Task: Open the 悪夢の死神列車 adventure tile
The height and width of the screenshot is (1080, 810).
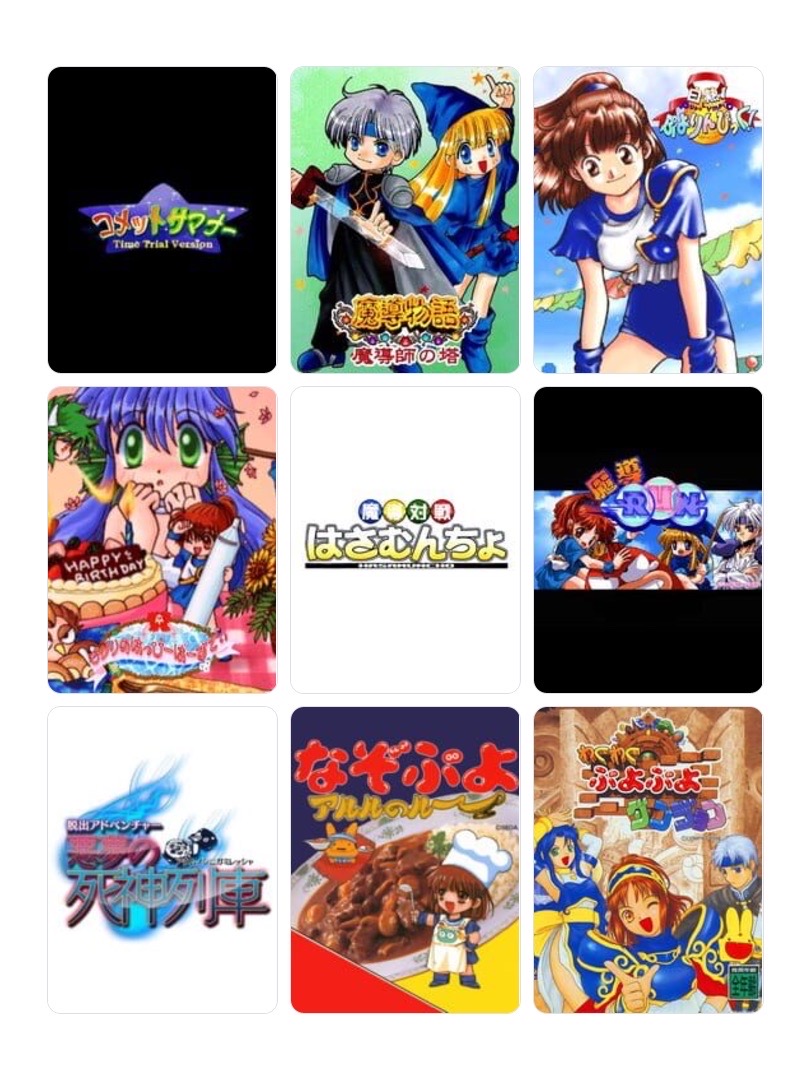Action: tap(162, 860)
